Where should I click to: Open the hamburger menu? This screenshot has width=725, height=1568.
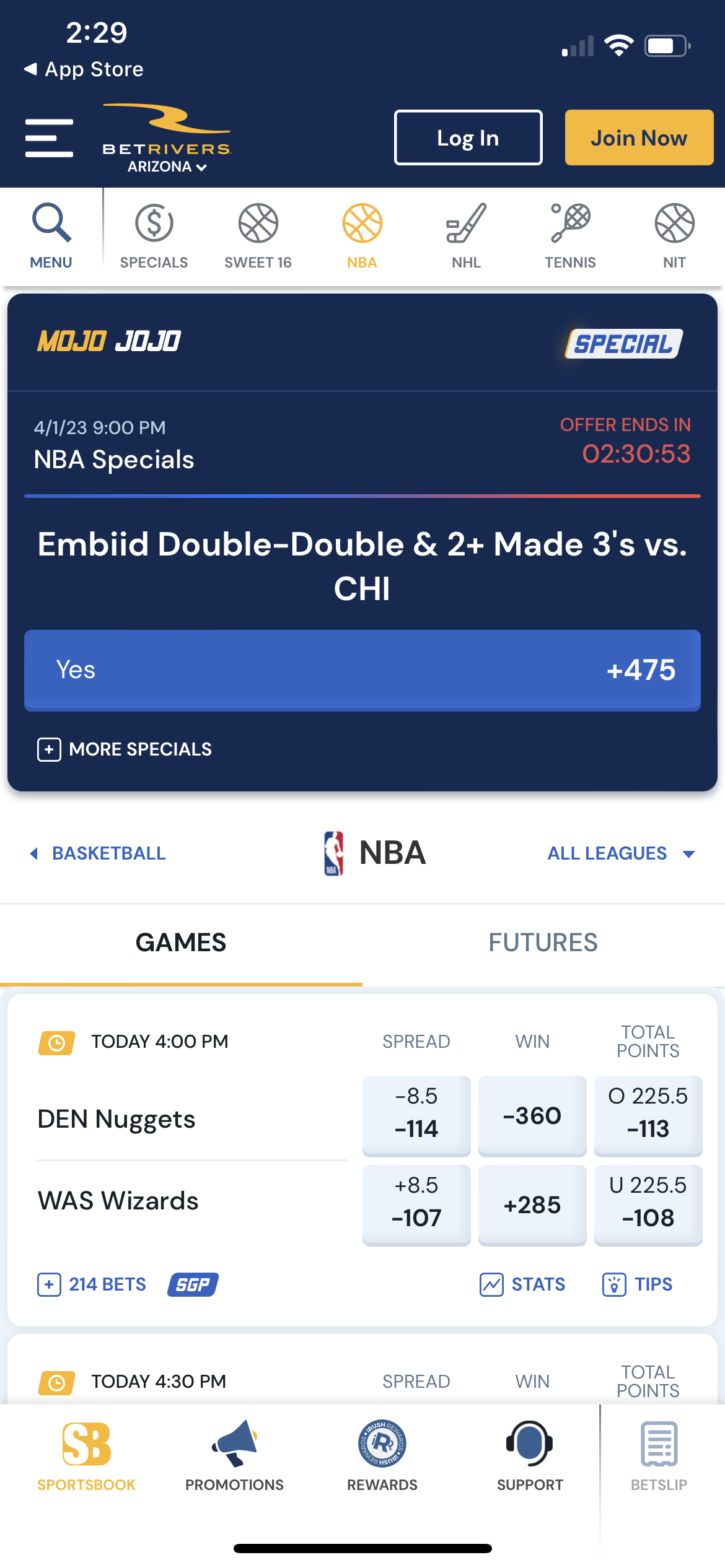49,137
